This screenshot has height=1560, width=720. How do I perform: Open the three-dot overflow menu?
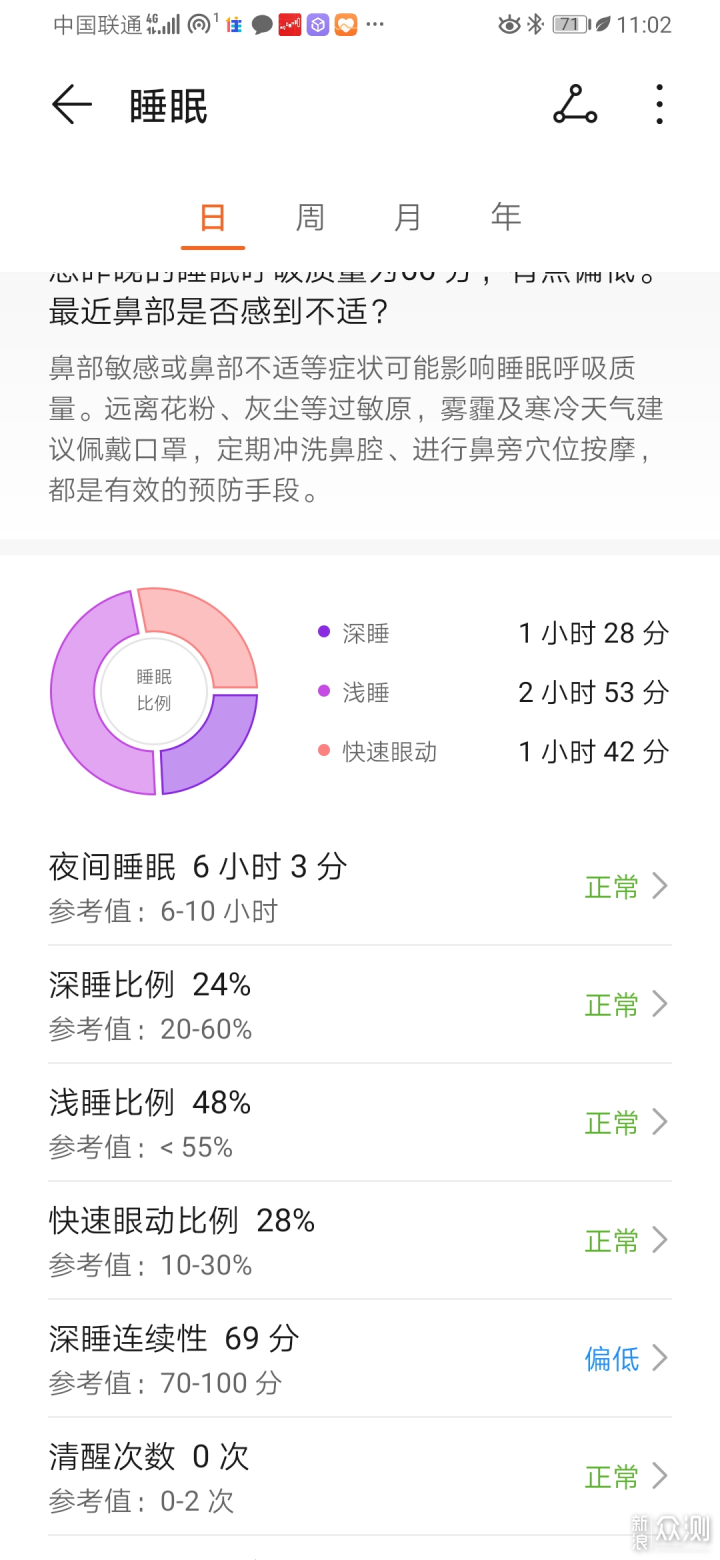click(659, 105)
